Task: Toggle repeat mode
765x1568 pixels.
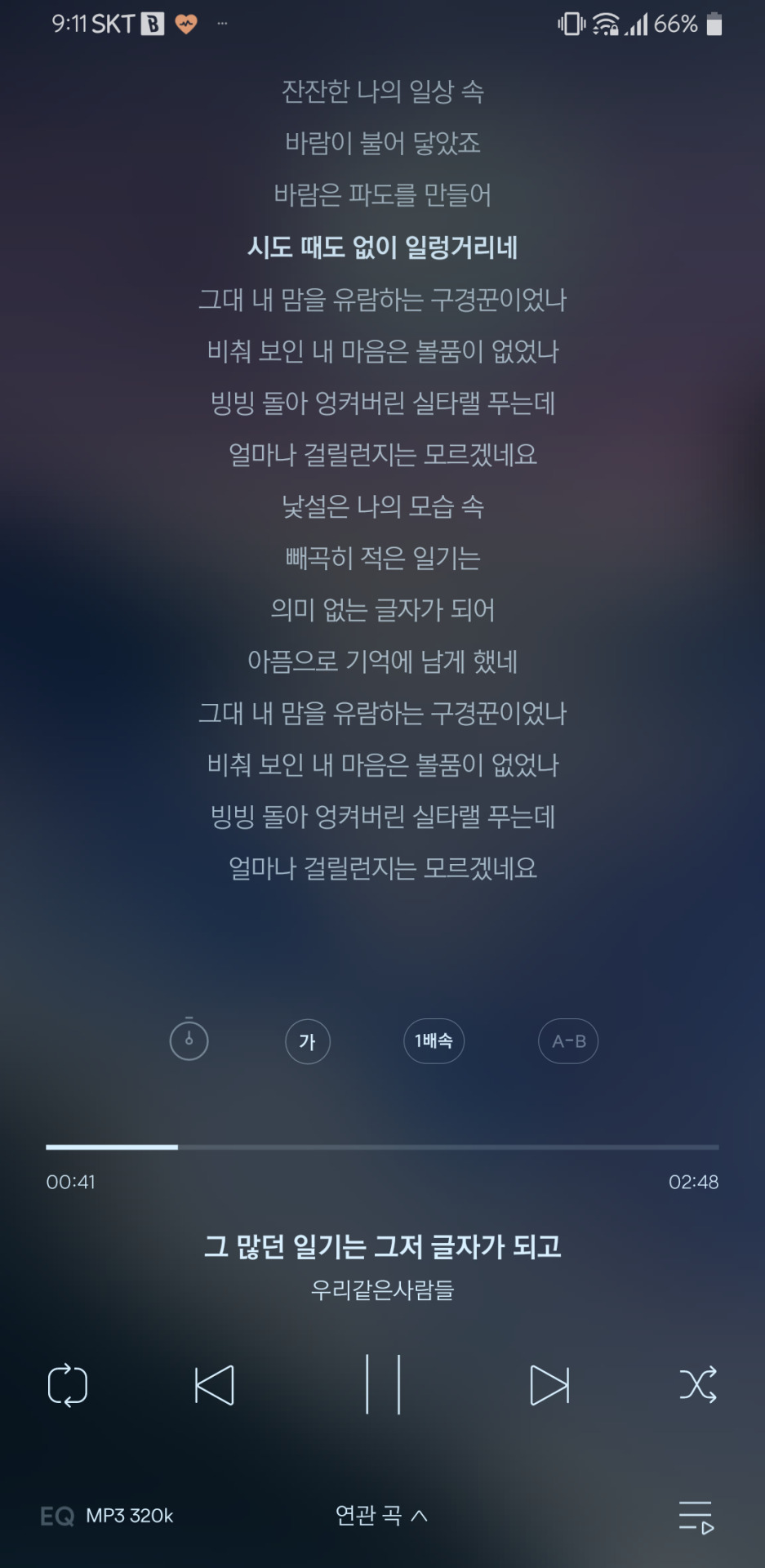Action: click(68, 1385)
